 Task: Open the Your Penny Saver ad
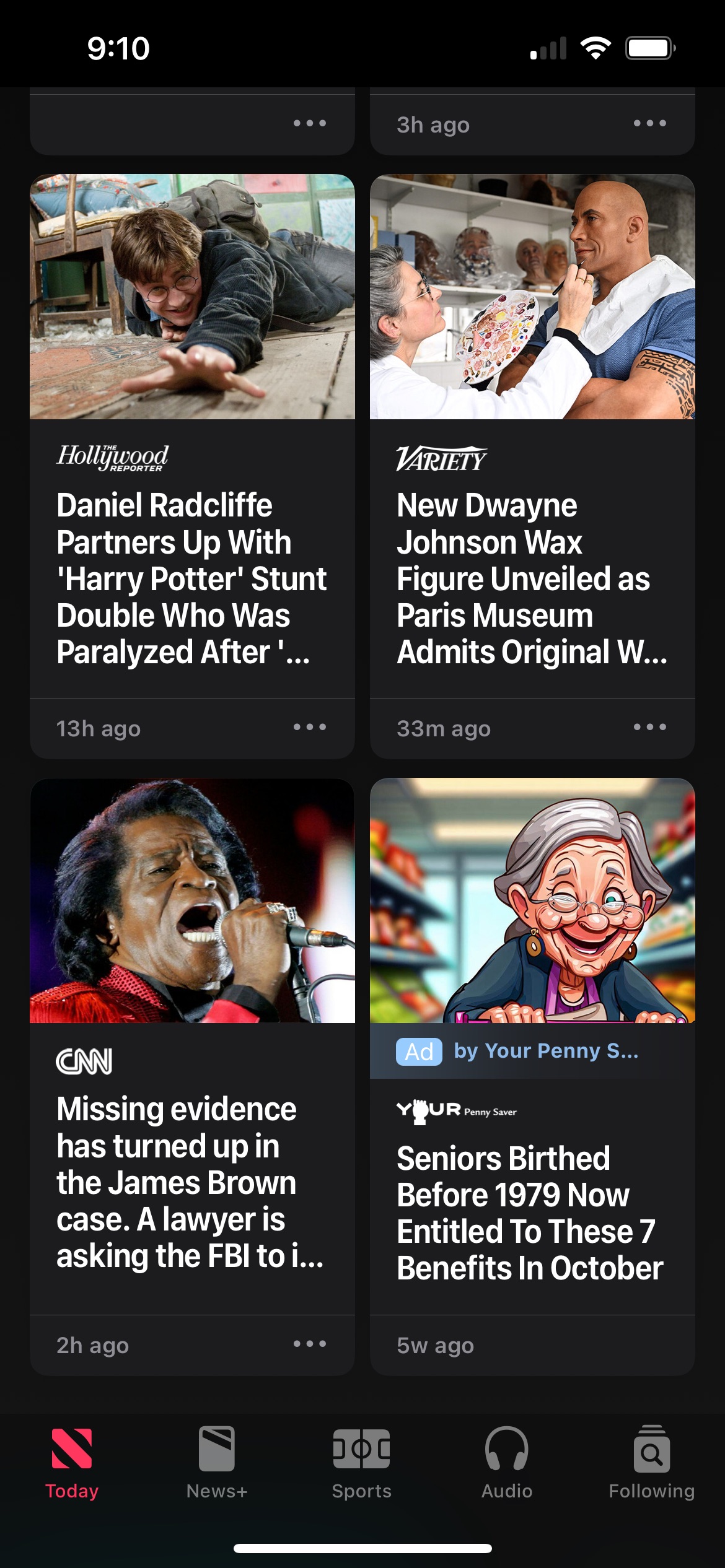pos(532,1211)
